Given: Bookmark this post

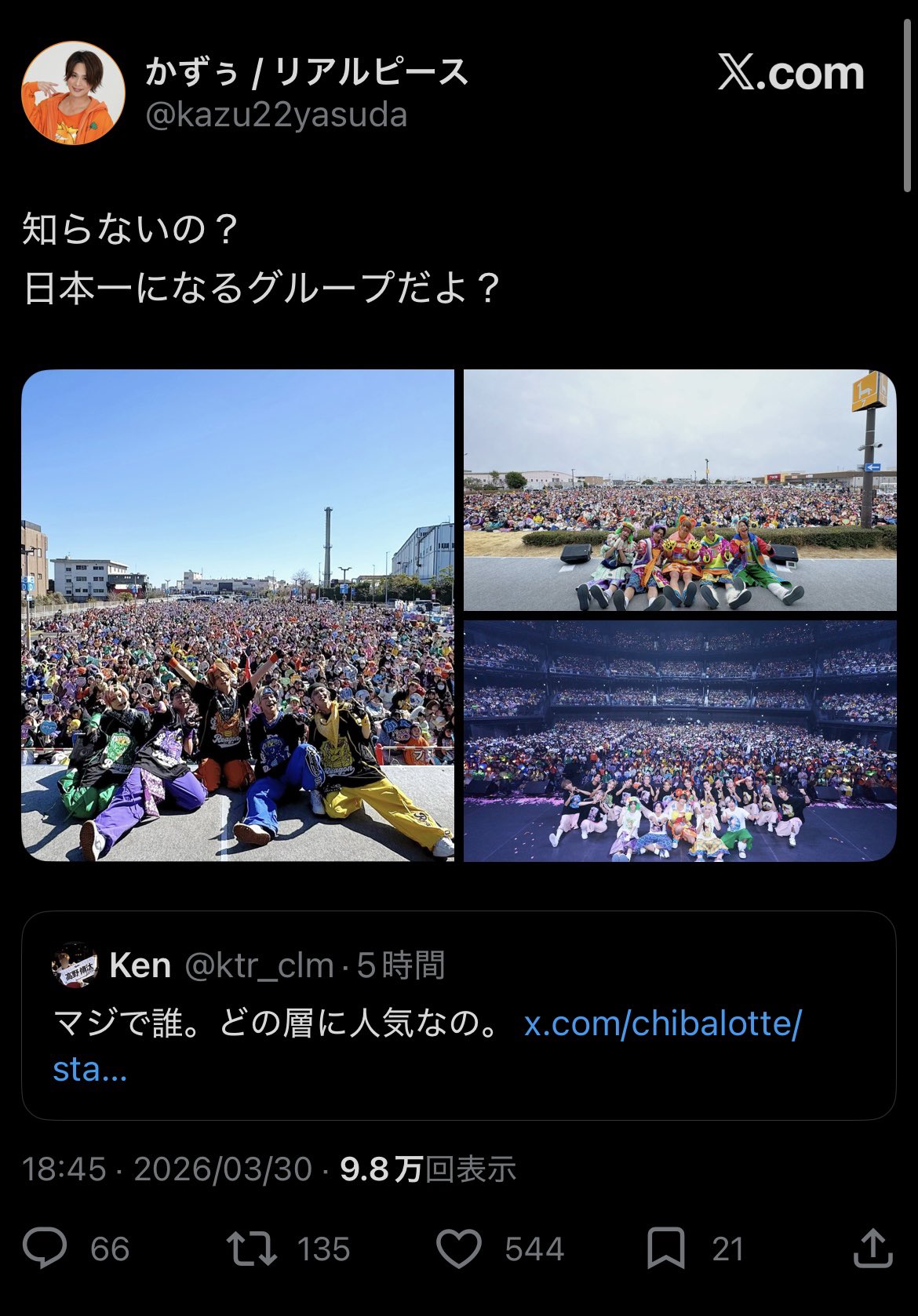Looking at the screenshot, I should tap(665, 1249).
